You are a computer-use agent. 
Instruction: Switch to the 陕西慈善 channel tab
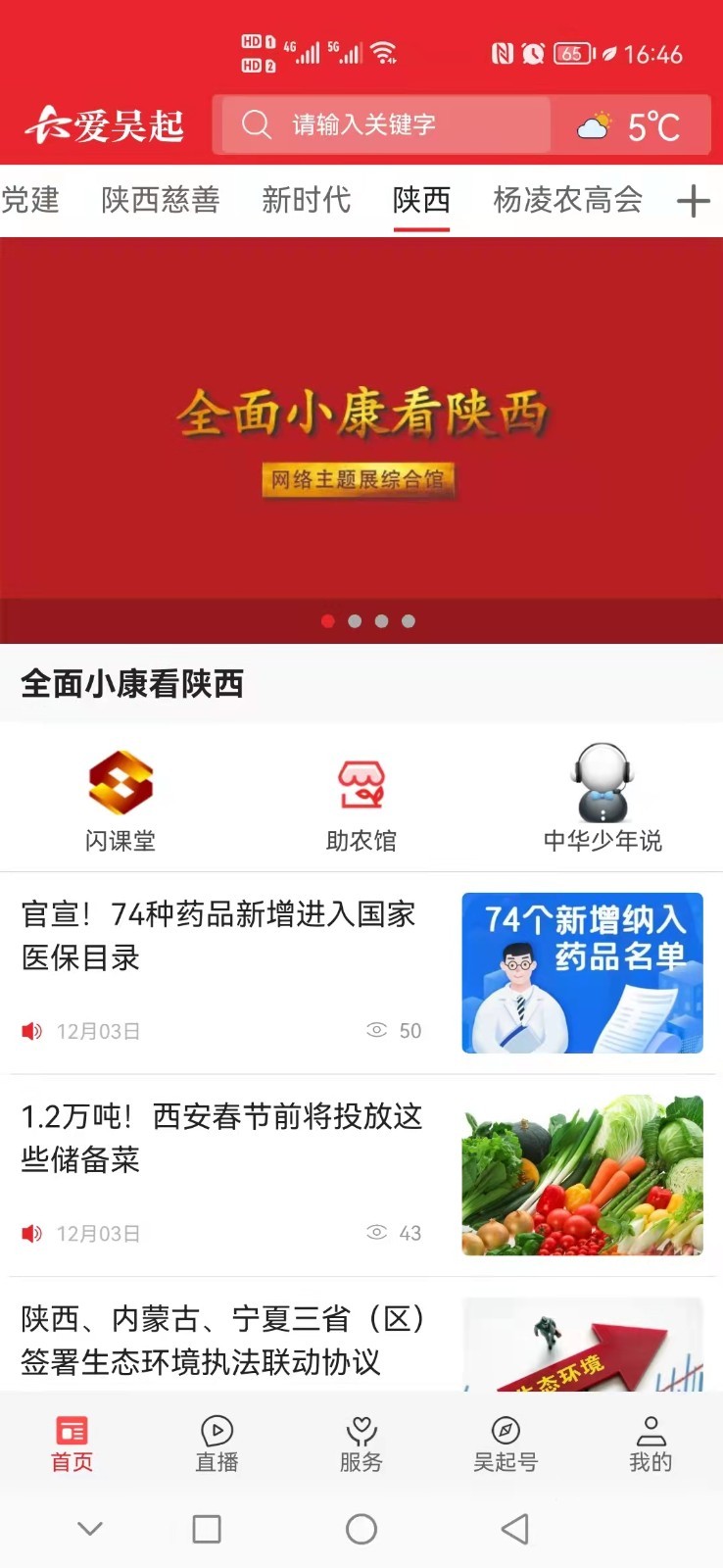pos(160,200)
